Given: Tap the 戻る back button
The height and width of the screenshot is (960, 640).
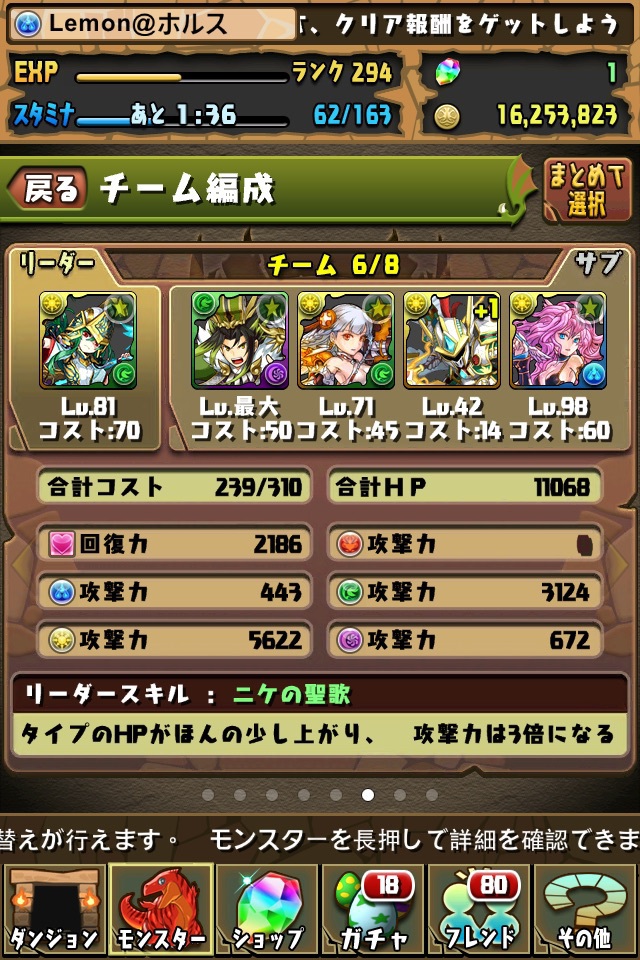Looking at the screenshot, I should tap(50, 189).
